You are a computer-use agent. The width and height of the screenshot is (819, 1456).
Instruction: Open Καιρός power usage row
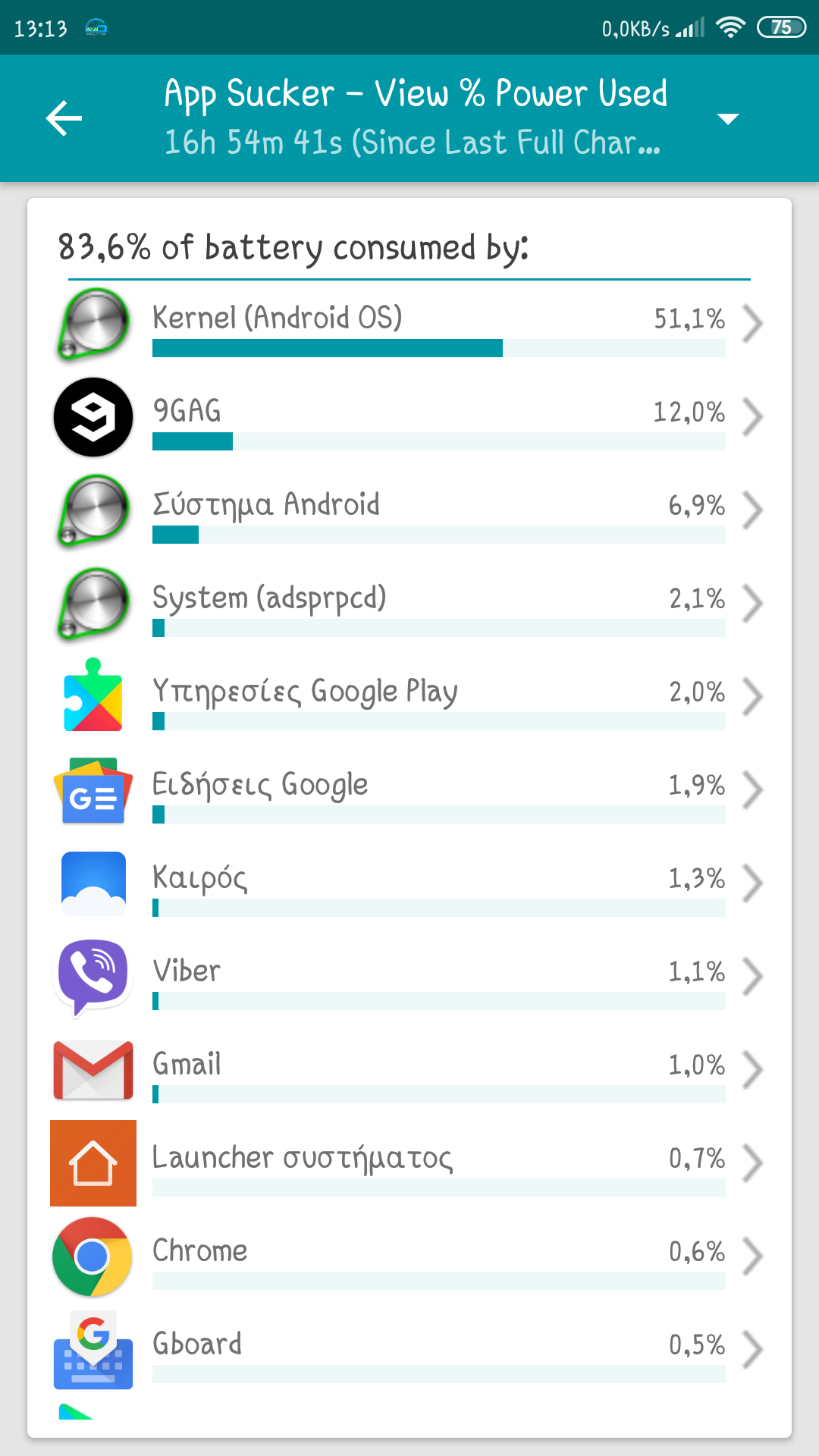click(409, 883)
